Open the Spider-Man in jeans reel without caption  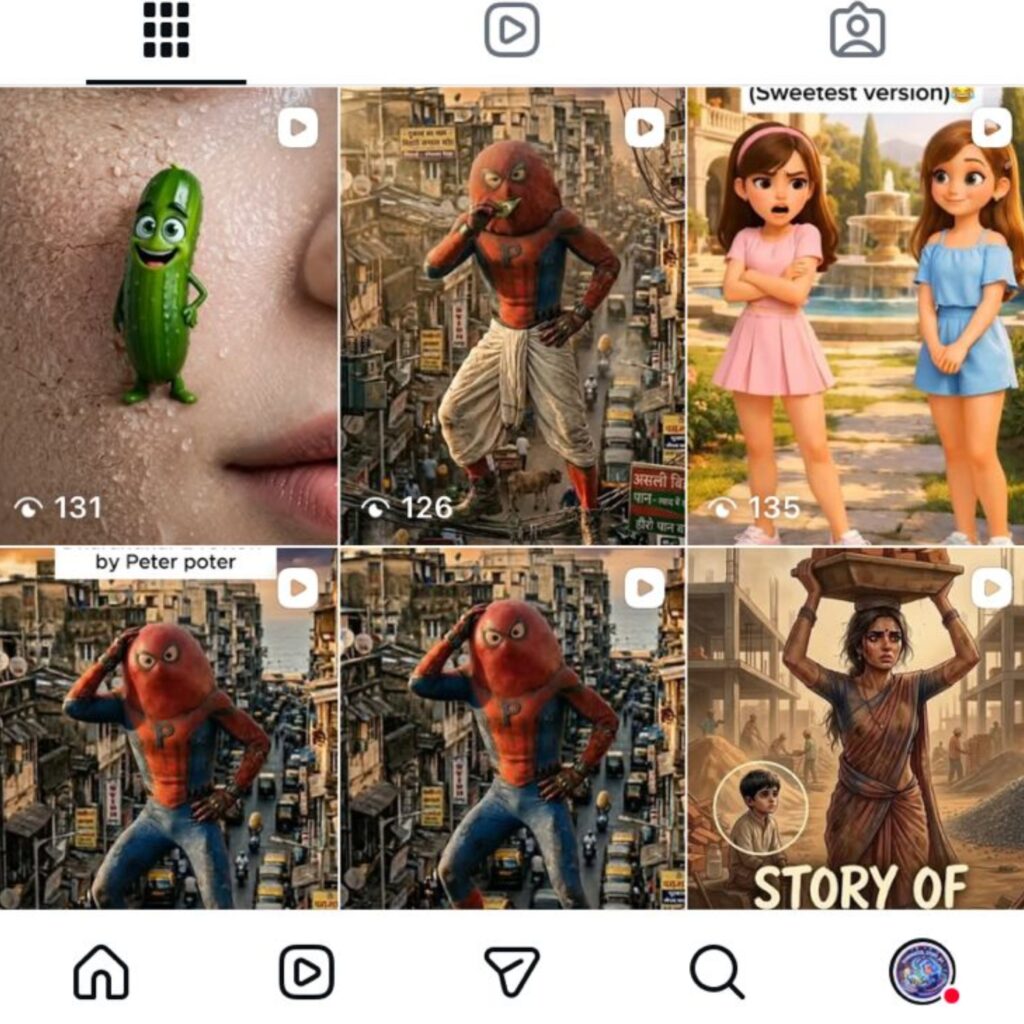(512, 728)
